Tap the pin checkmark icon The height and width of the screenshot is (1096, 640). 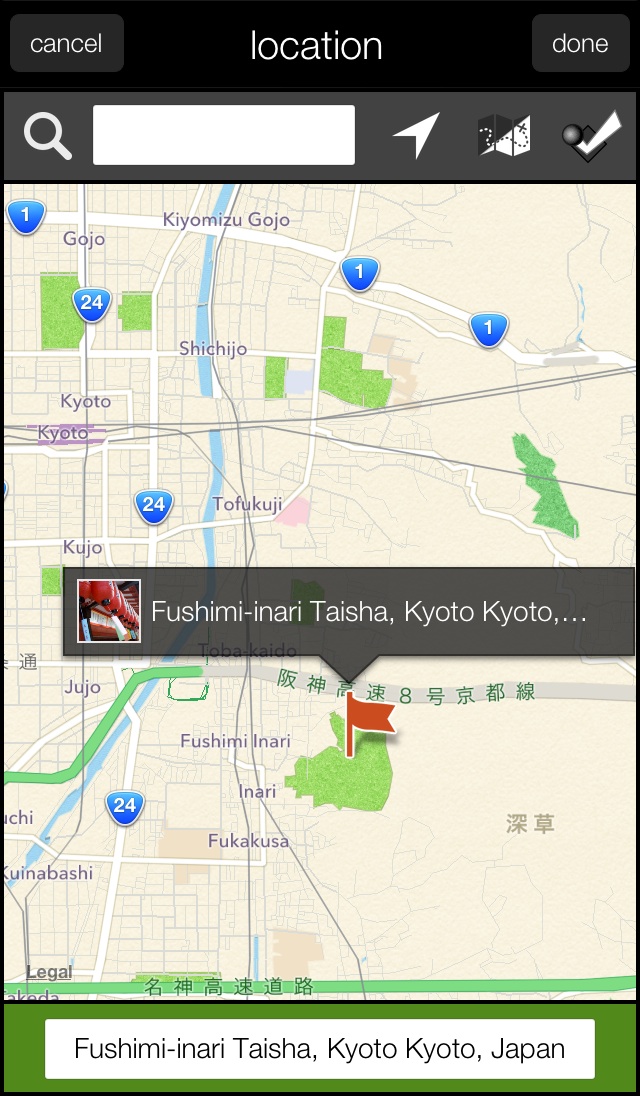point(592,137)
